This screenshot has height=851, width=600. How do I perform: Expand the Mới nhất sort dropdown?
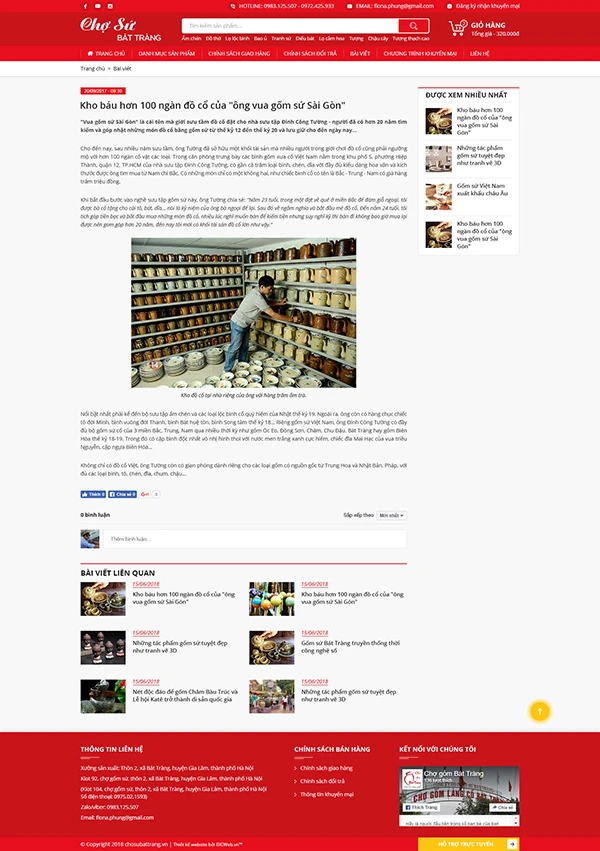(391, 515)
